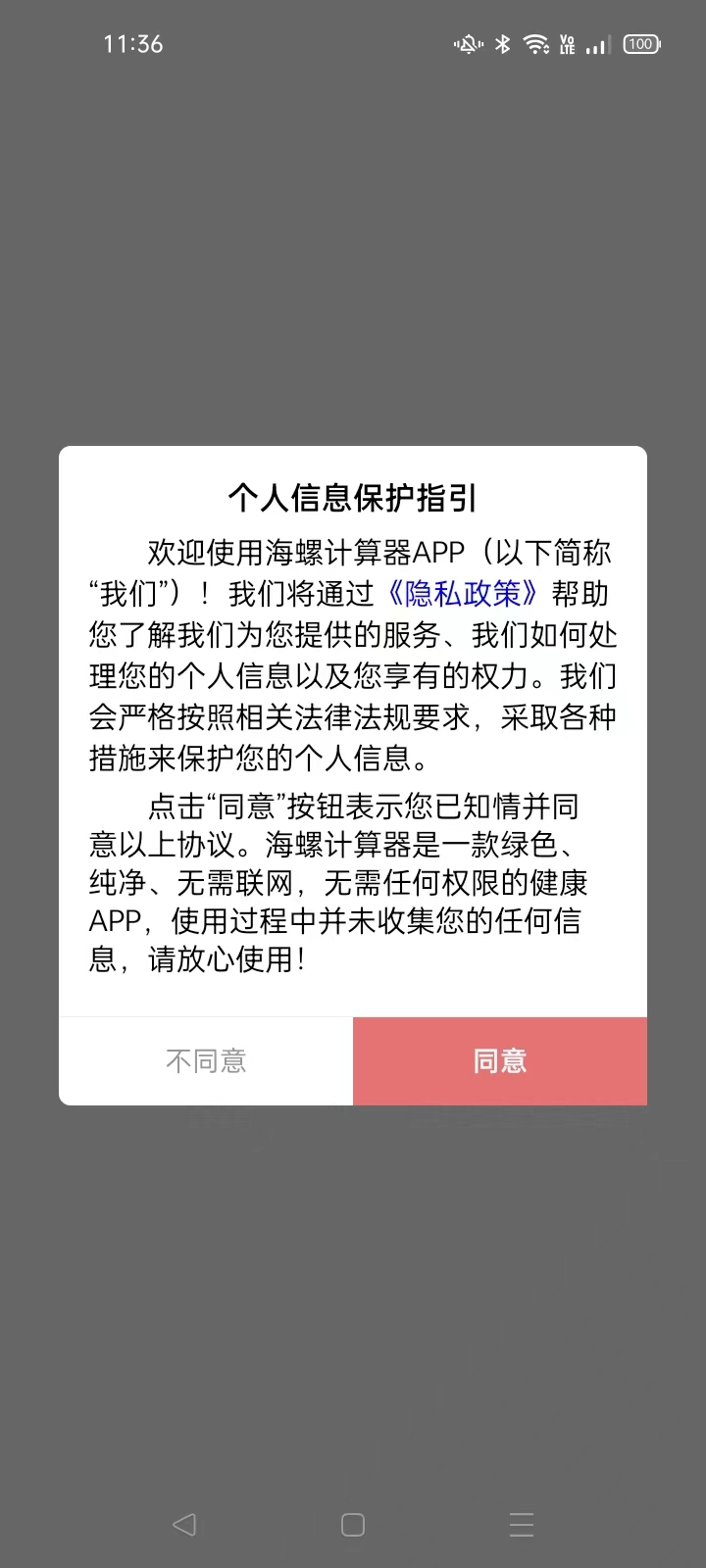Decline by tapping 不同意
Viewport: 706px width, 1568px height.
[206, 1060]
